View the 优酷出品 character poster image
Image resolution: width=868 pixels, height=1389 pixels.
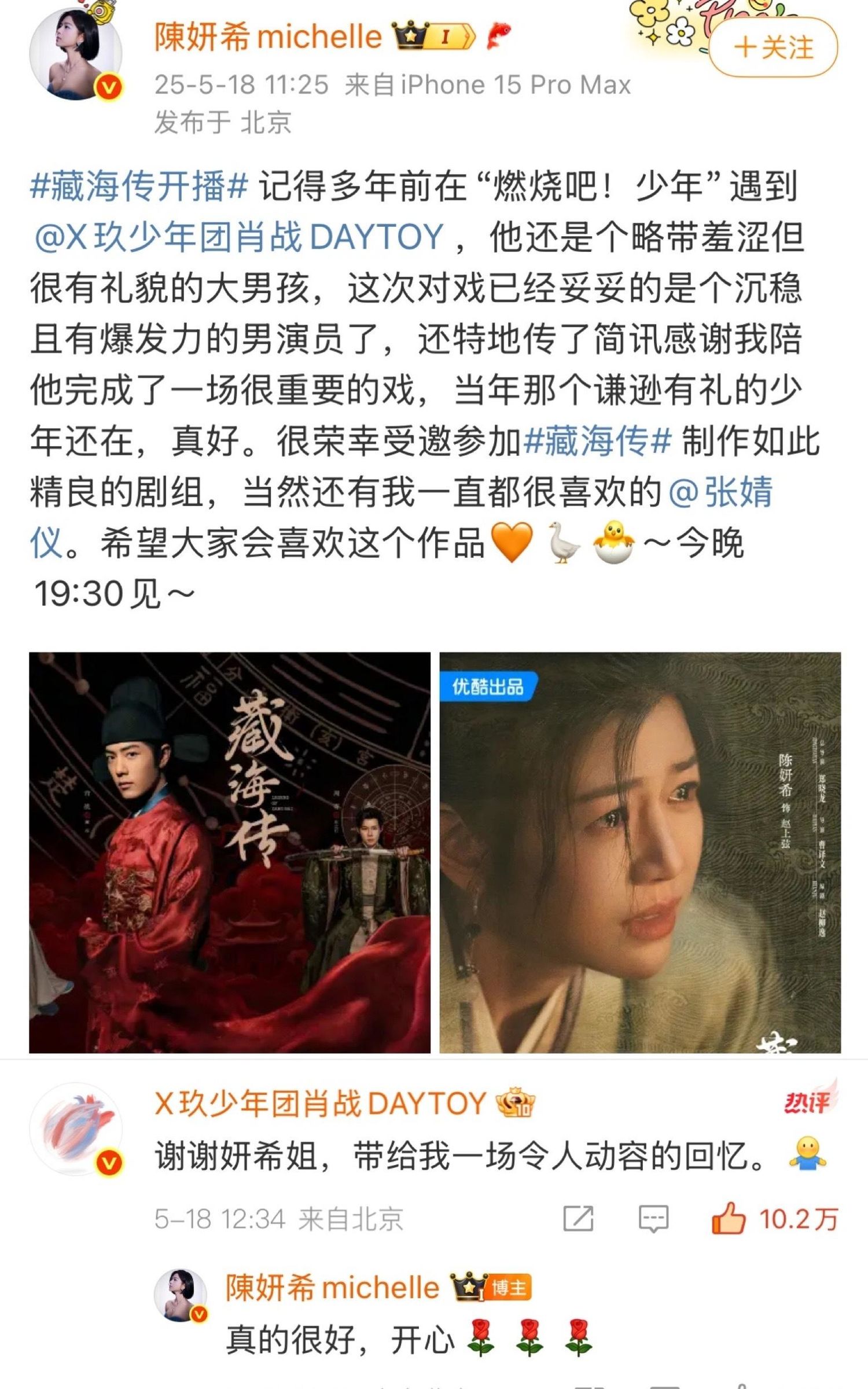[x=640, y=852]
